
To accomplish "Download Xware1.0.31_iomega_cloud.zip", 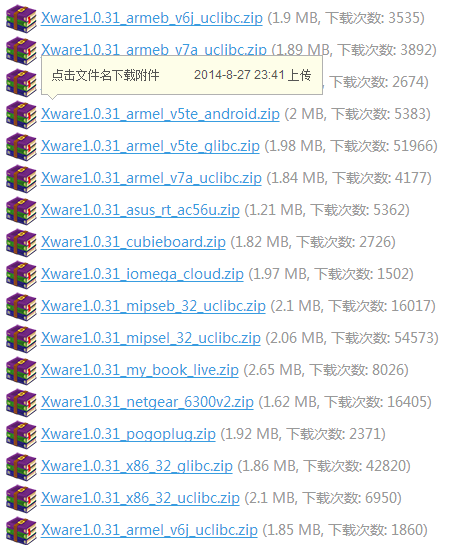I will tap(142, 274).
